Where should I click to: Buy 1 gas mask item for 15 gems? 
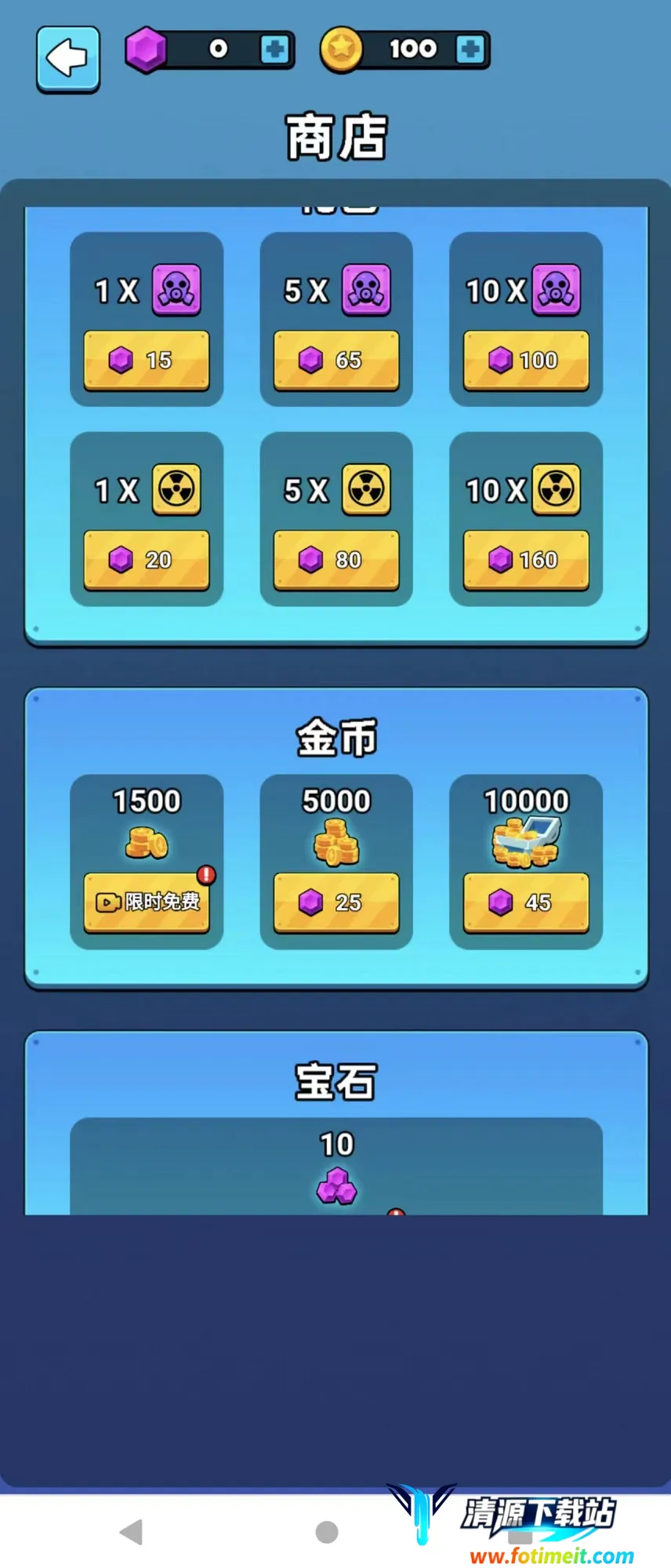pos(147,360)
